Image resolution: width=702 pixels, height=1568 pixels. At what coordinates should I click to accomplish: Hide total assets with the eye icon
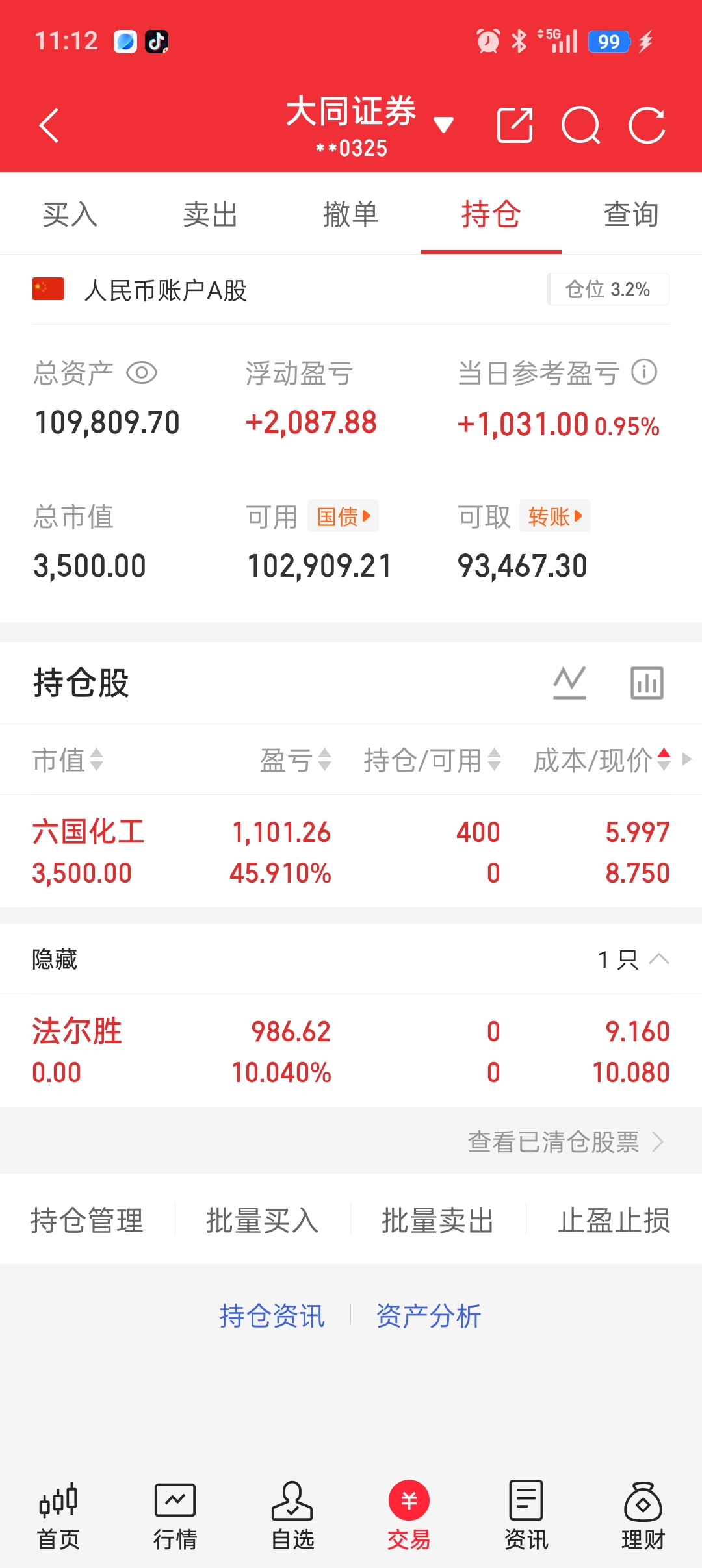pyautogui.click(x=142, y=373)
